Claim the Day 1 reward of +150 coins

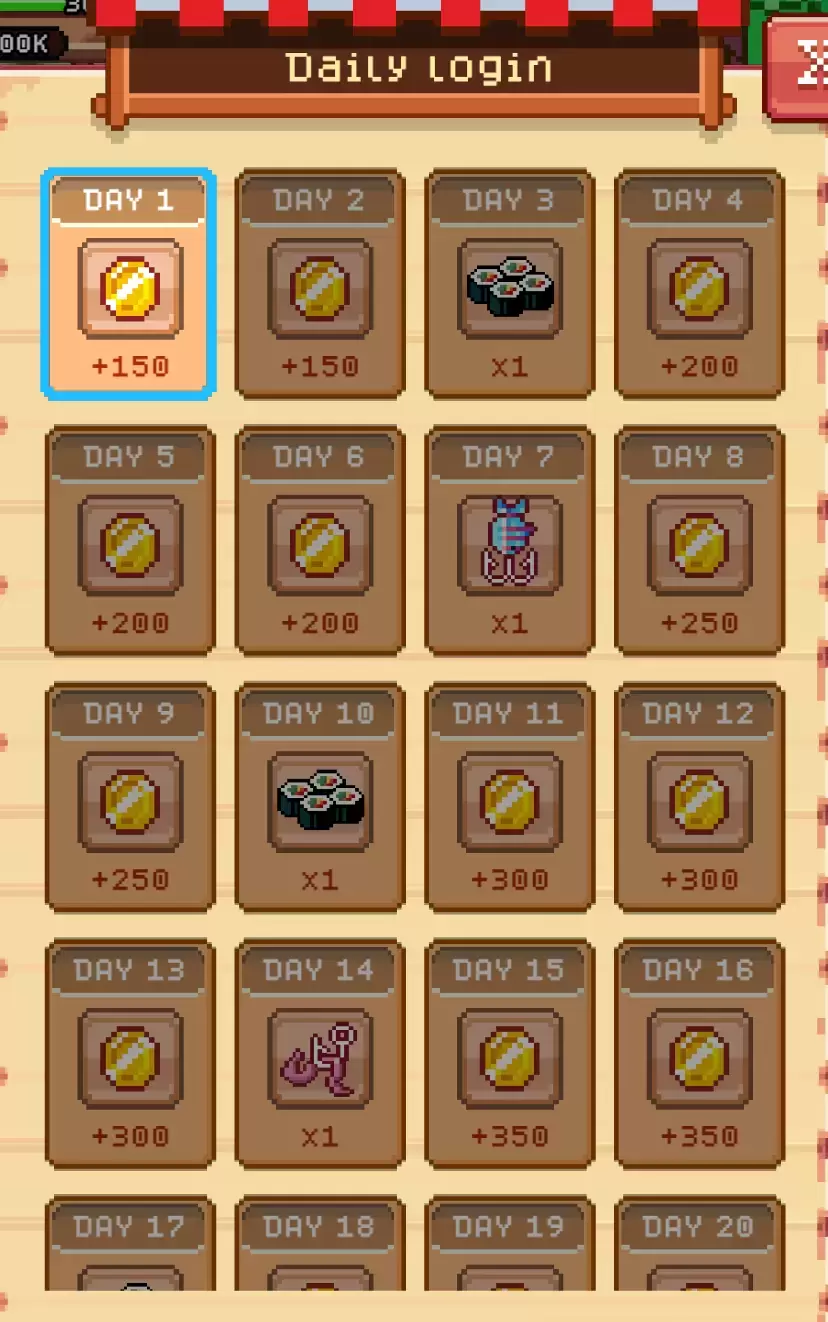click(129, 285)
